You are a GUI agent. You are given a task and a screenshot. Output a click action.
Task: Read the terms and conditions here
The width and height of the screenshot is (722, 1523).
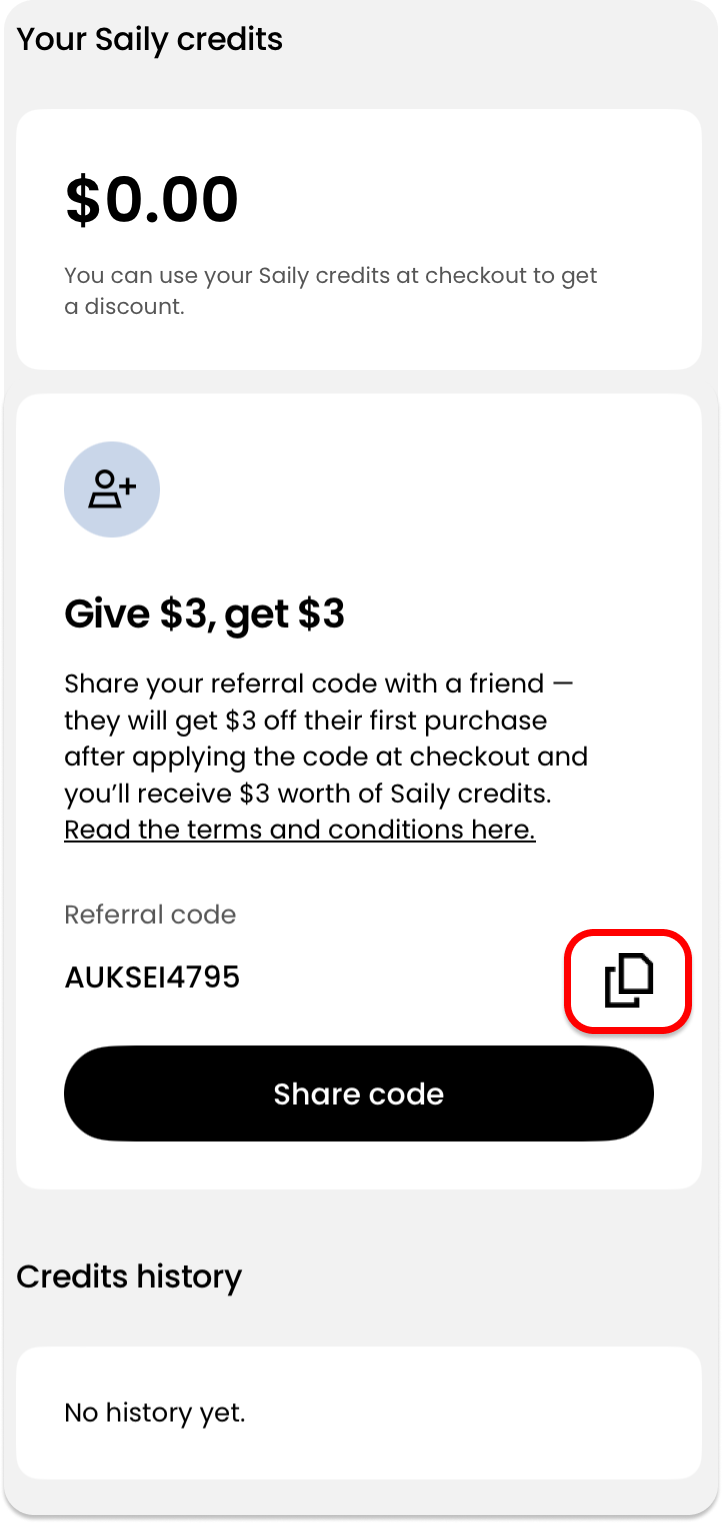(299, 830)
